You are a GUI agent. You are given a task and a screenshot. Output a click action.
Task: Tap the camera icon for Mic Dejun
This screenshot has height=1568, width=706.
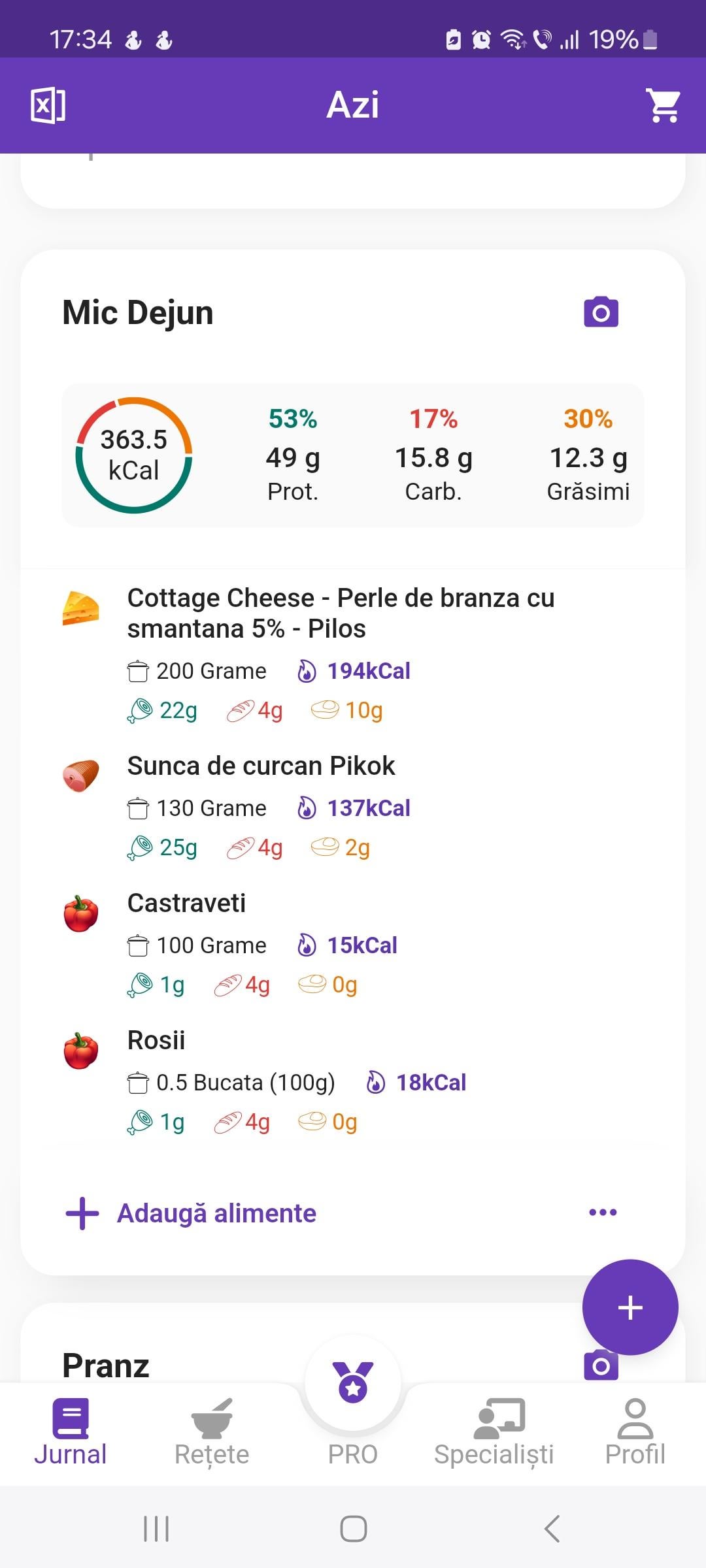pos(601,312)
